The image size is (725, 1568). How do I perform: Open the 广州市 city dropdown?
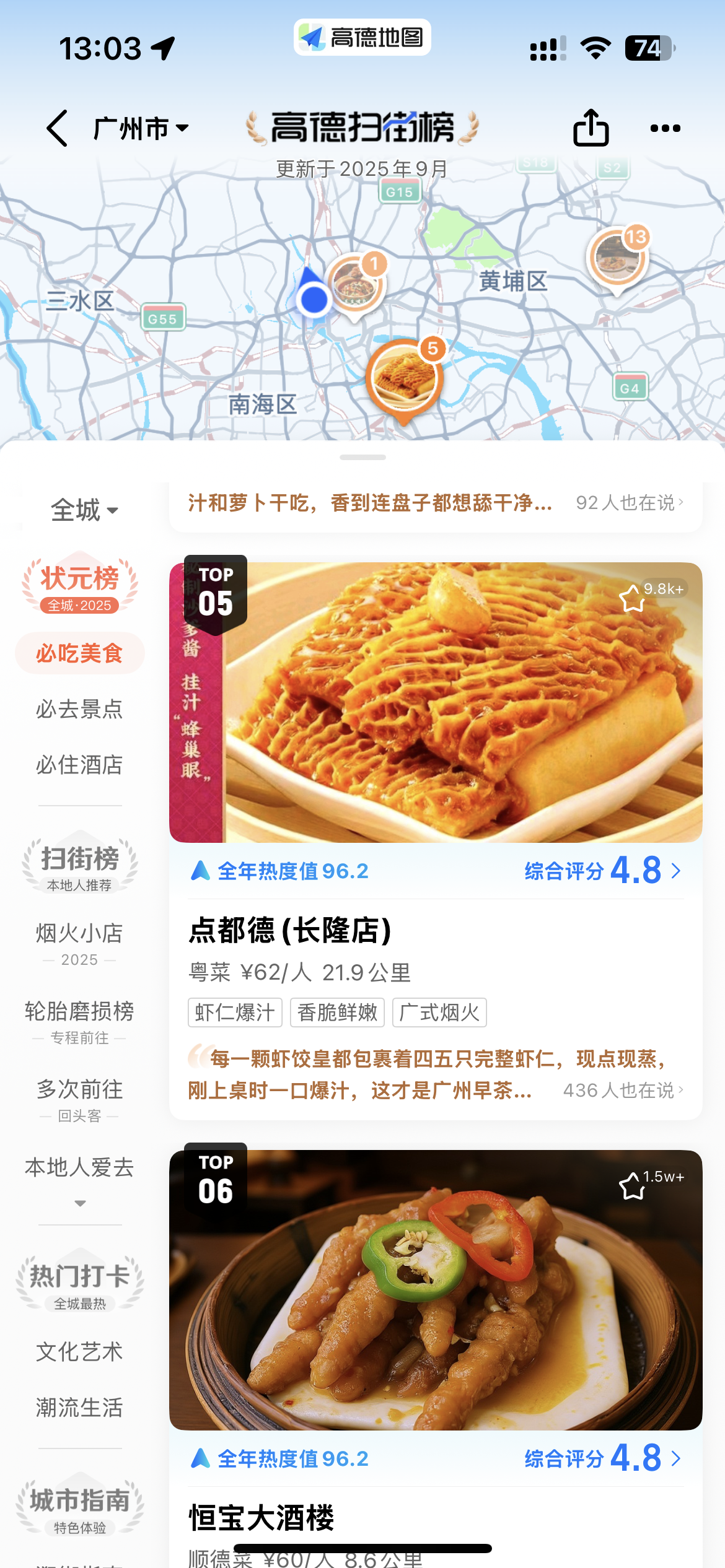coord(141,128)
